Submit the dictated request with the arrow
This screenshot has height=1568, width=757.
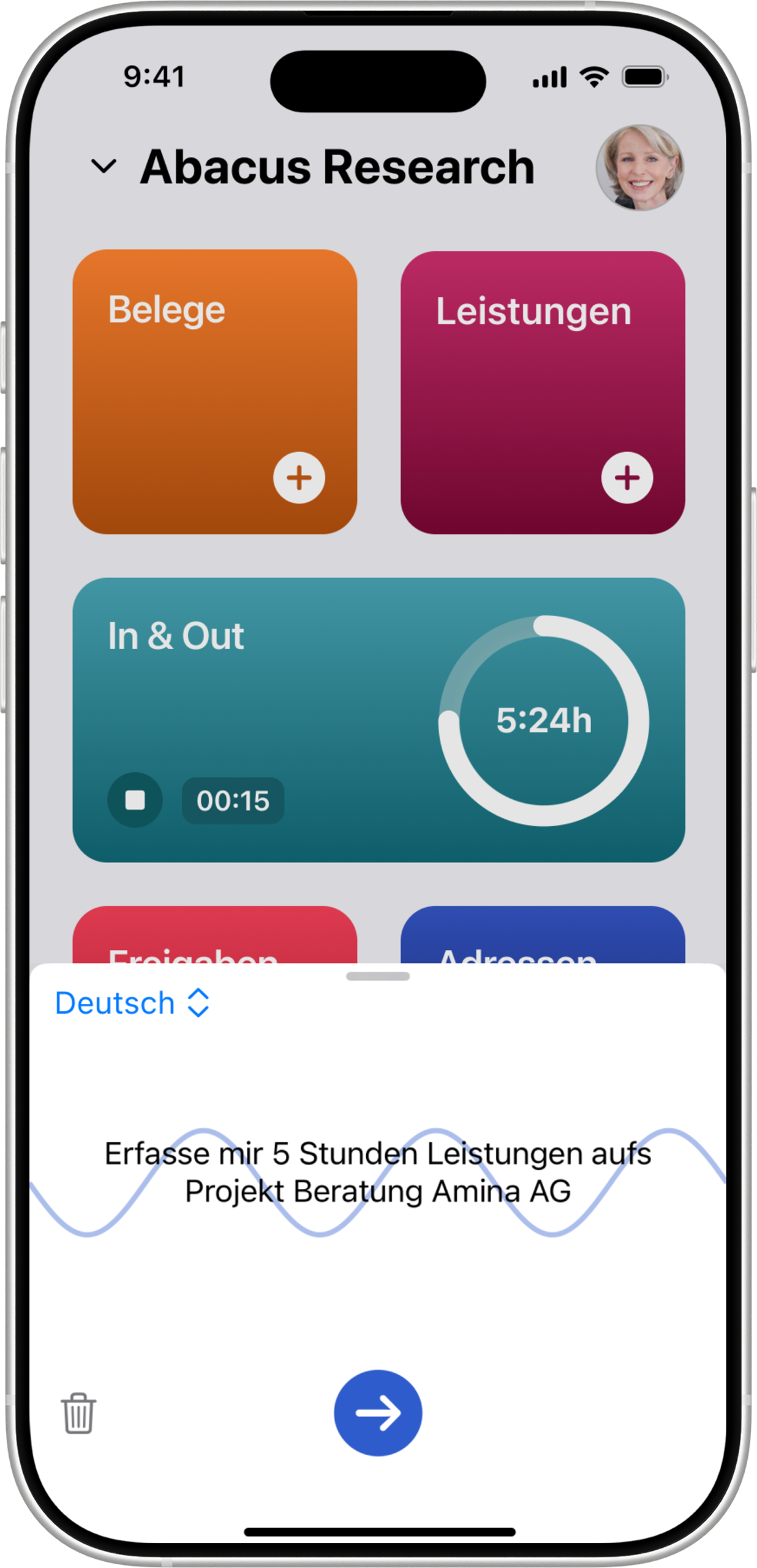tap(378, 1412)
